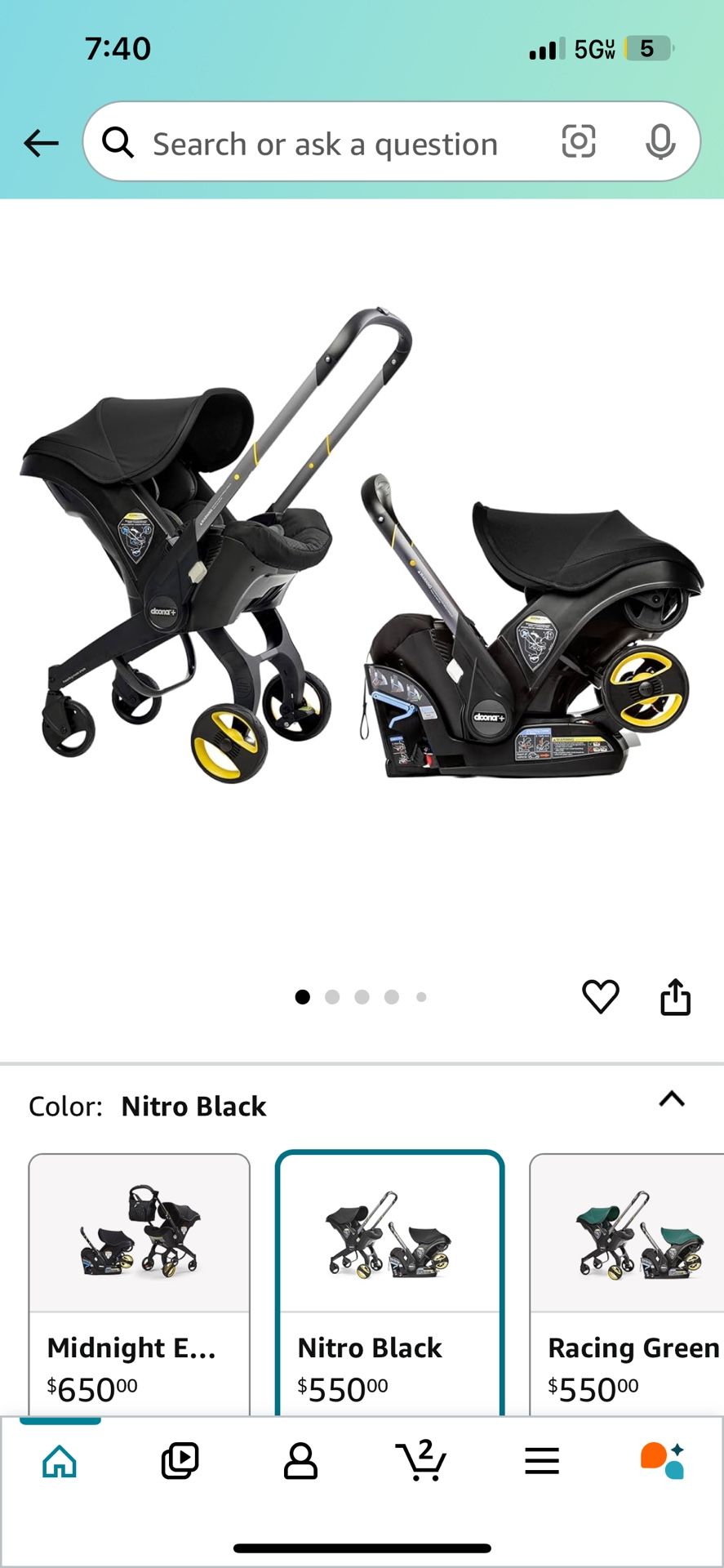Open camera lens search
This screenshot has width=724, height=1568.
point(579,142)
